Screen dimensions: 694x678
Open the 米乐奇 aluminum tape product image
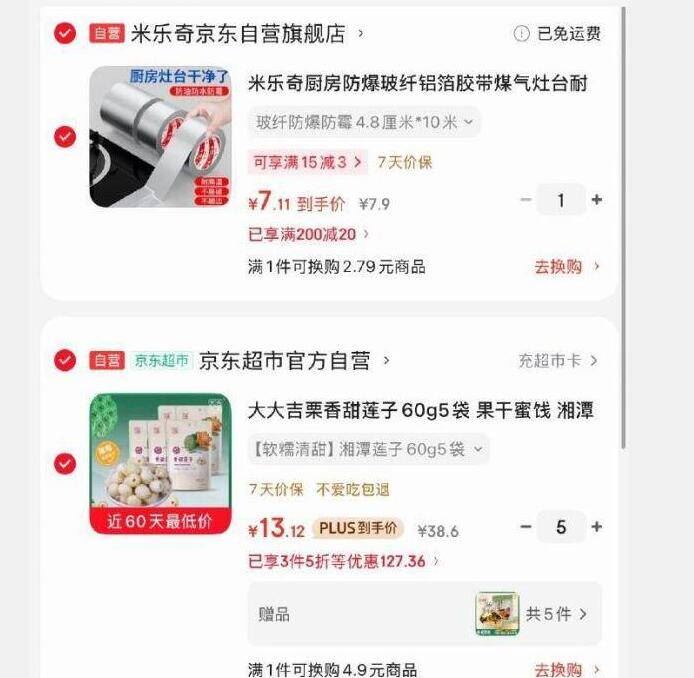160,137
